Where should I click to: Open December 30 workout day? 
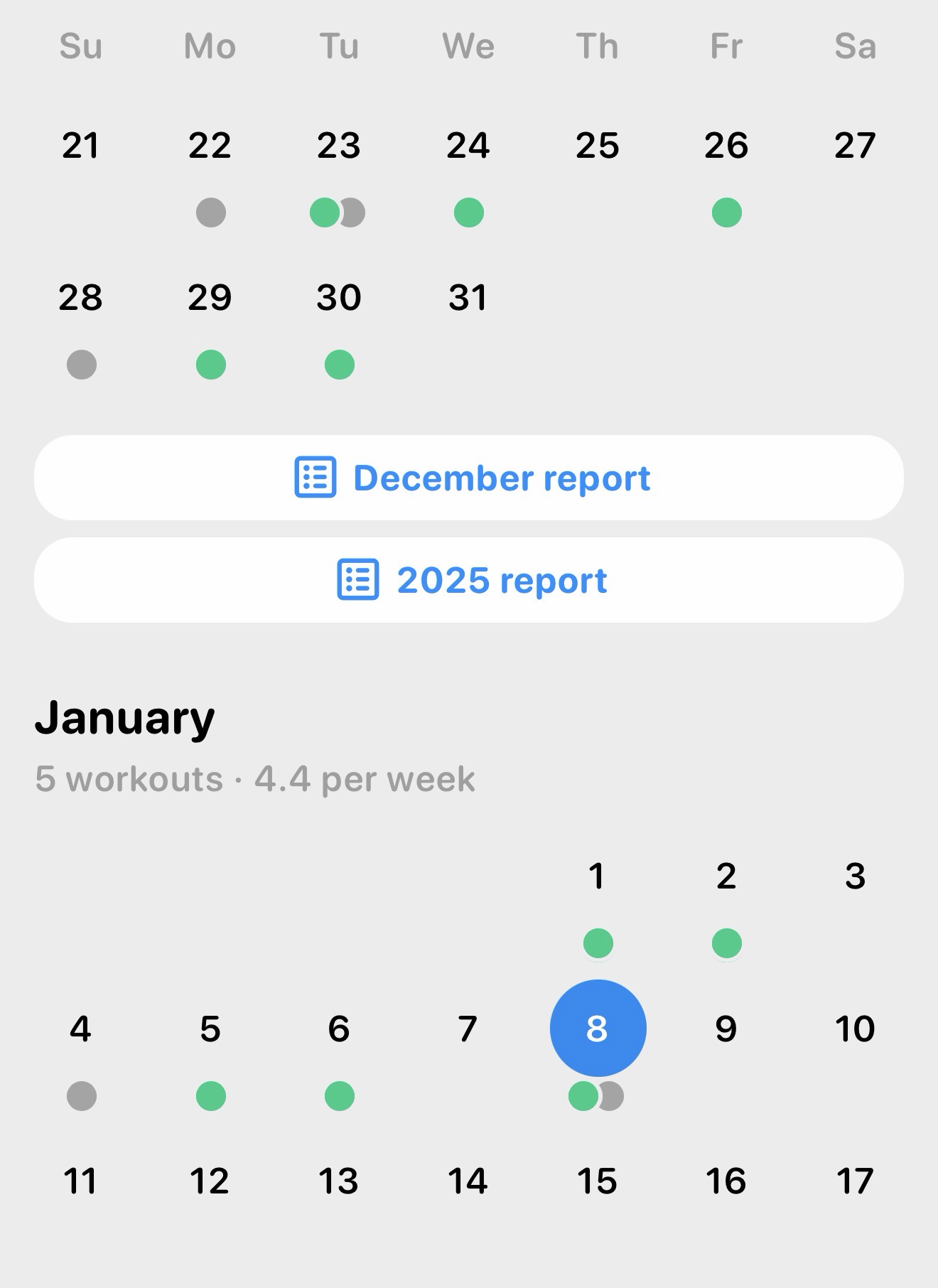[339, 298]
